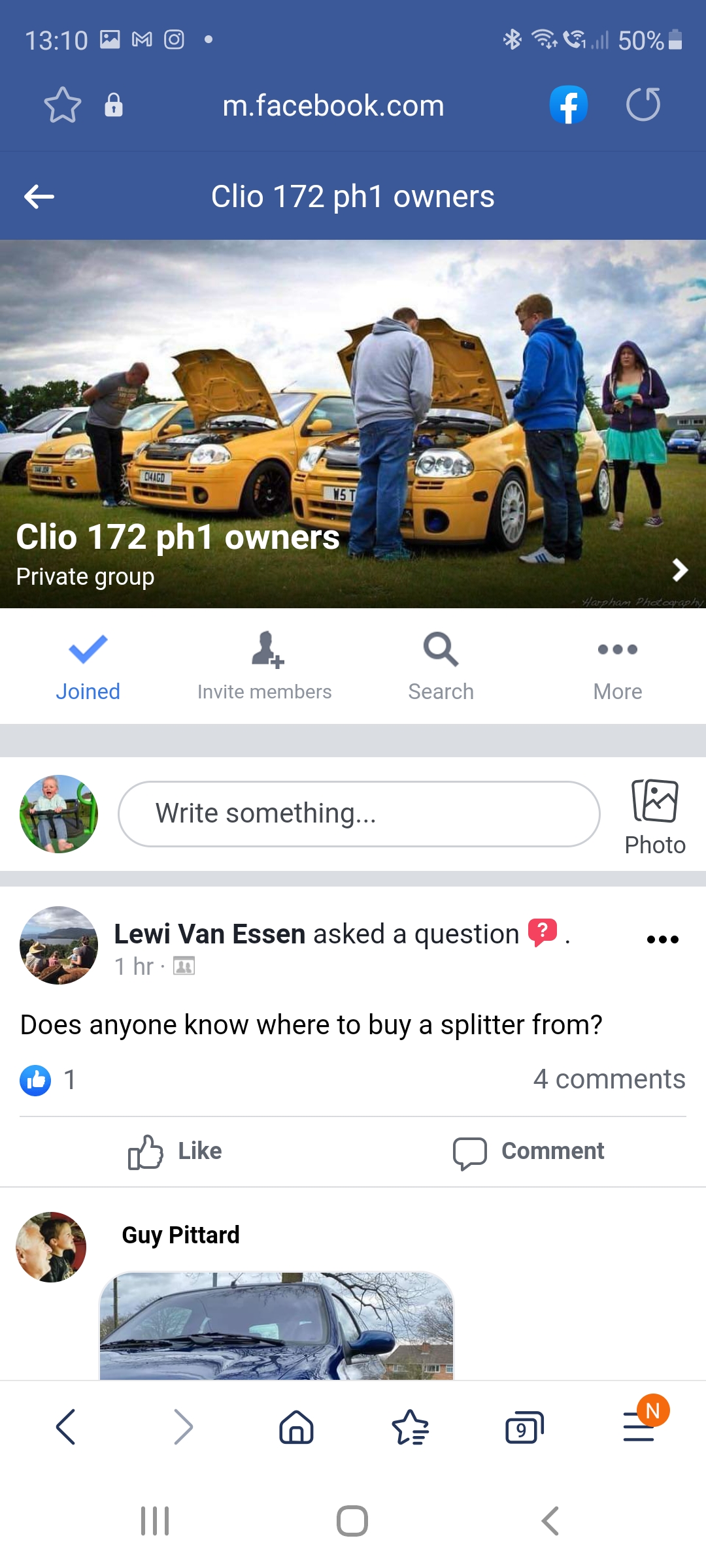The image size is (706, 1568).
Task: Open the browser menu
Action: (639, 1427)
